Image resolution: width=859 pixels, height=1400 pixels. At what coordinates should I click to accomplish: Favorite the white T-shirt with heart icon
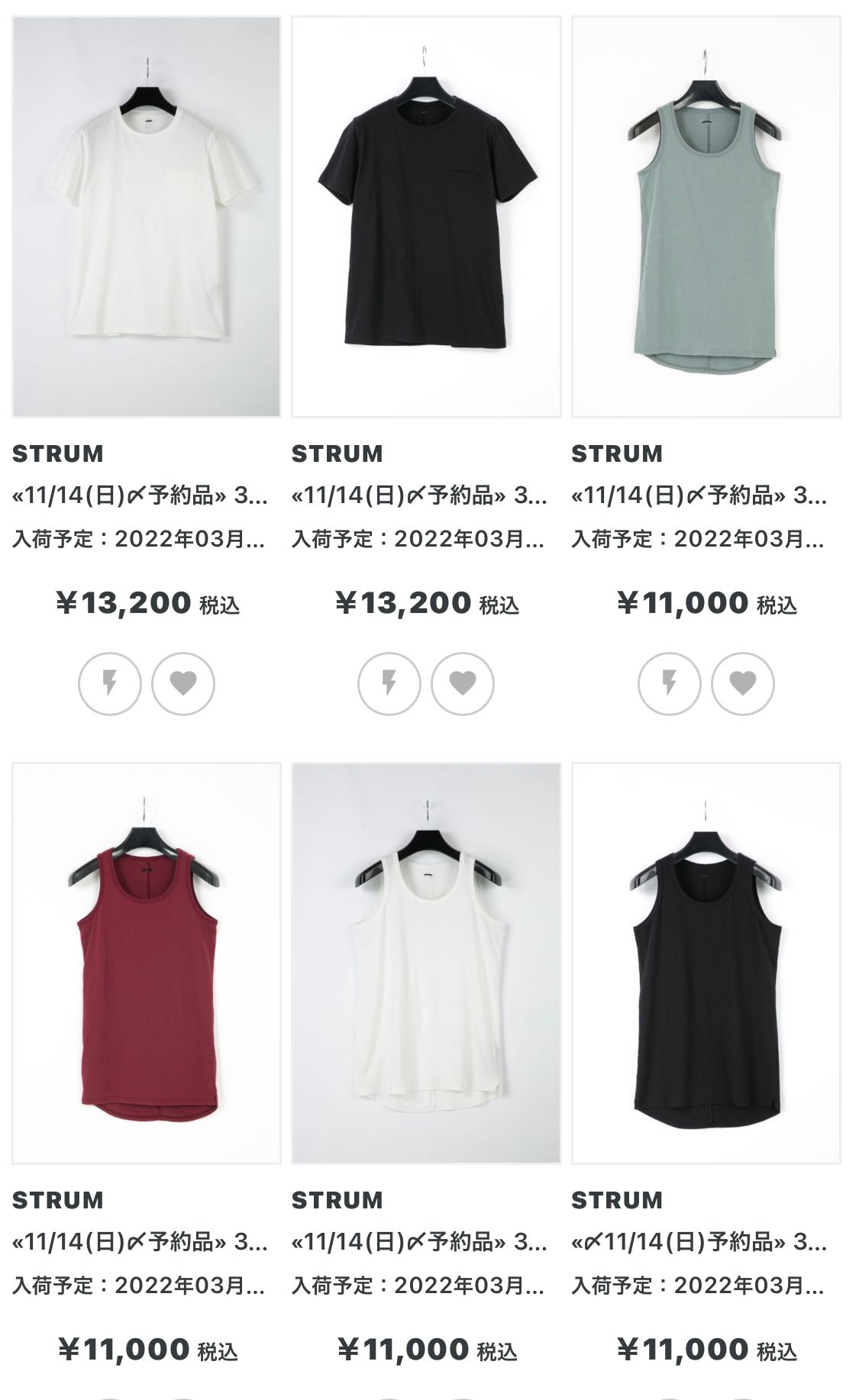(183, 683)
